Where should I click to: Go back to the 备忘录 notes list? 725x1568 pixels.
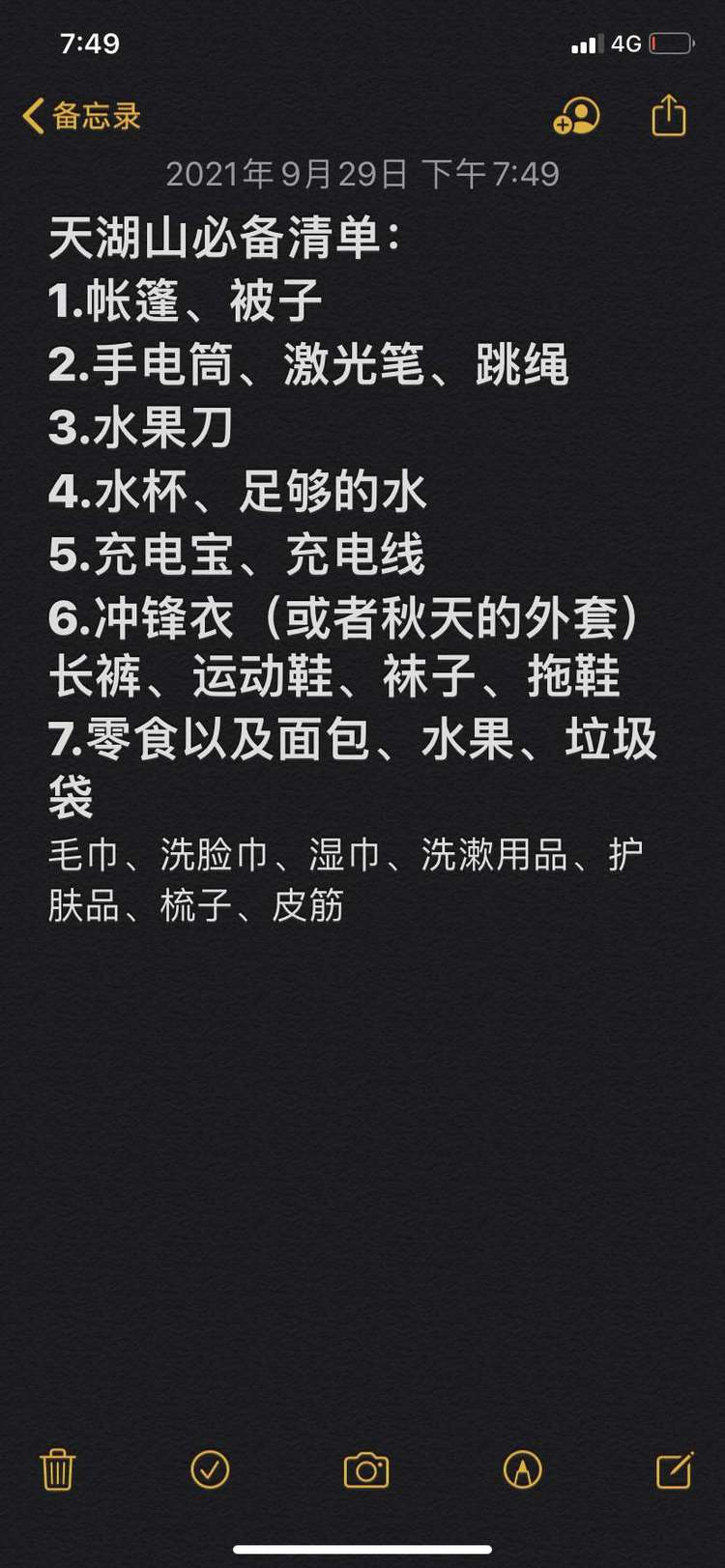[x=82, y=116]
